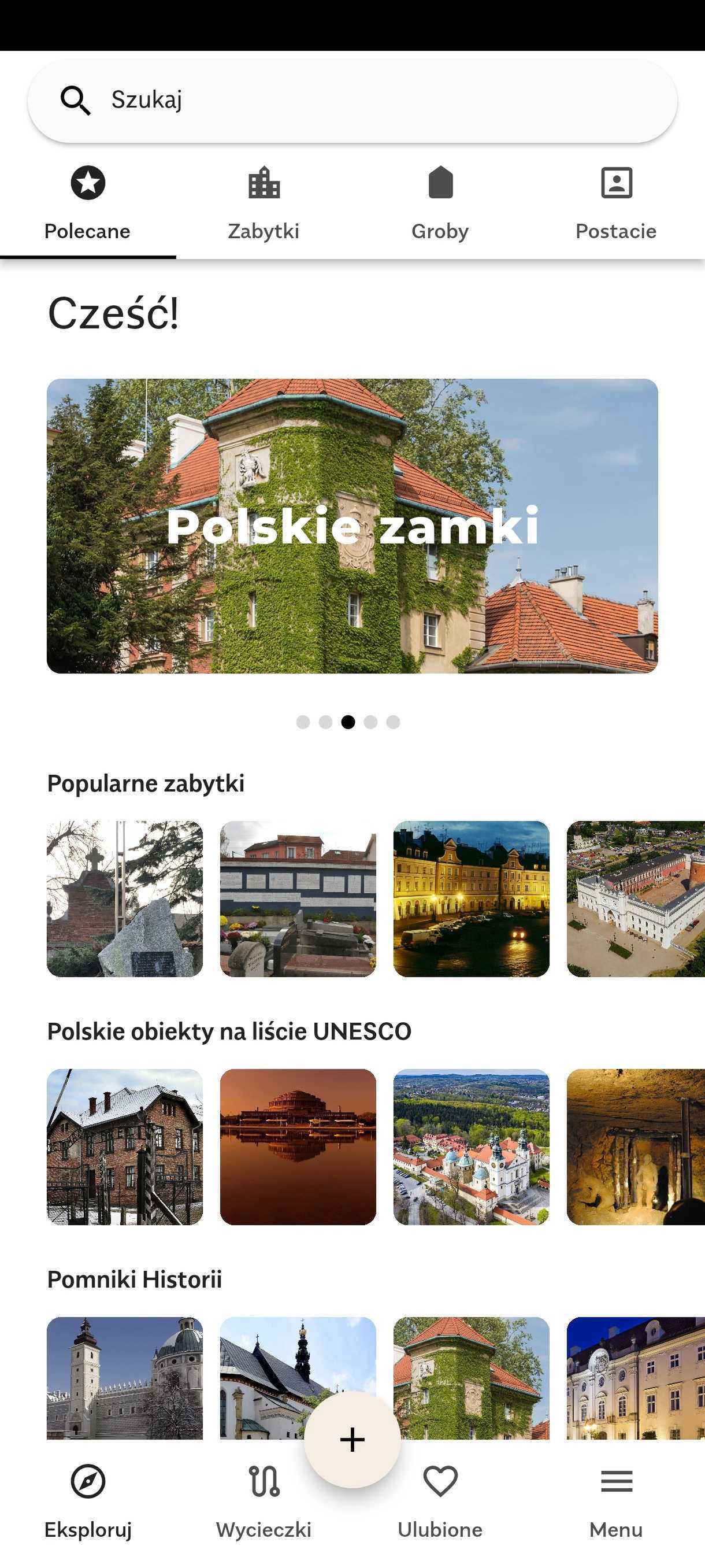Image resolution: width=705 pixels, height=1568 pixels.
Task: Open the night-lit palace tile in Popularne zabytki
Action: click(472, 899)
